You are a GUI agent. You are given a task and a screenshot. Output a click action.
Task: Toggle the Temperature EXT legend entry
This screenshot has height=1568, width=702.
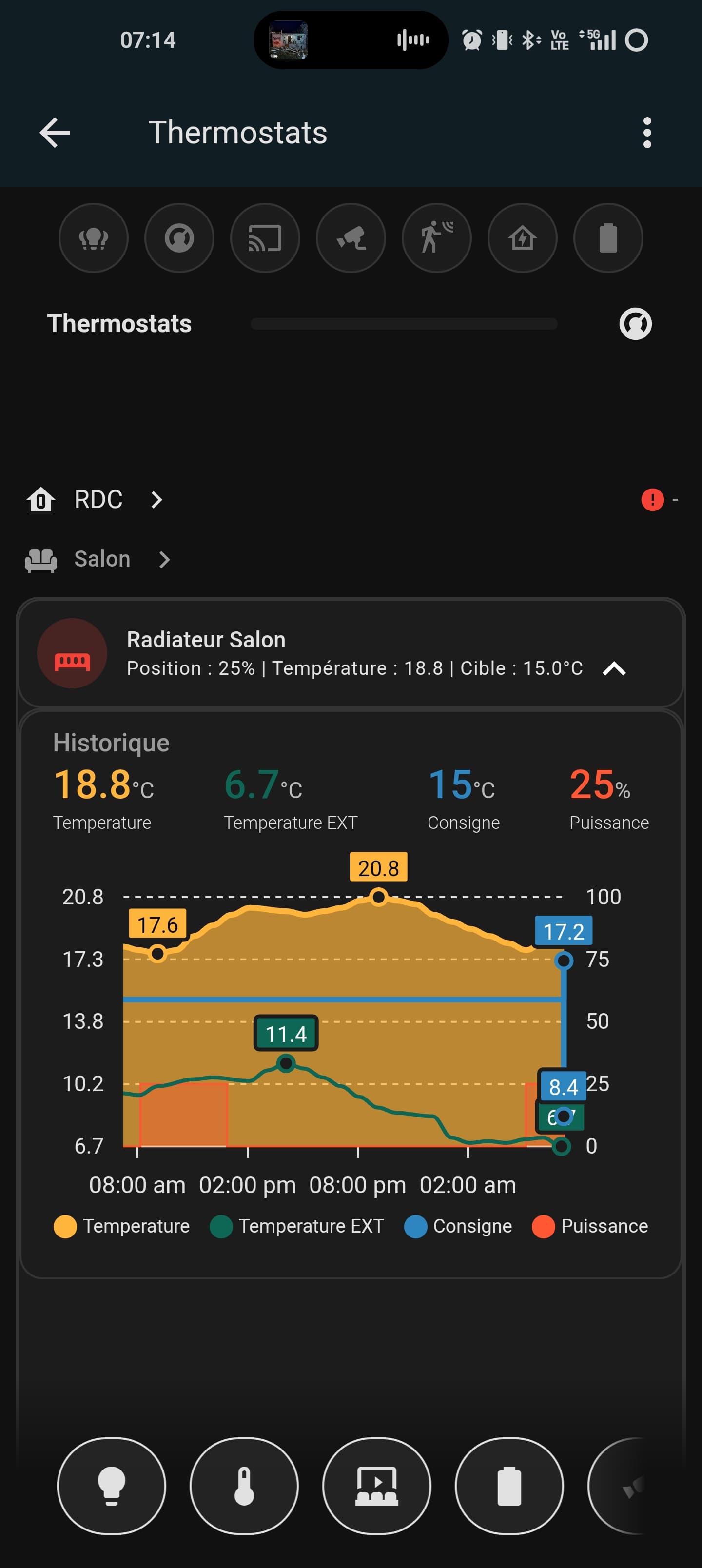[297, 1227]
